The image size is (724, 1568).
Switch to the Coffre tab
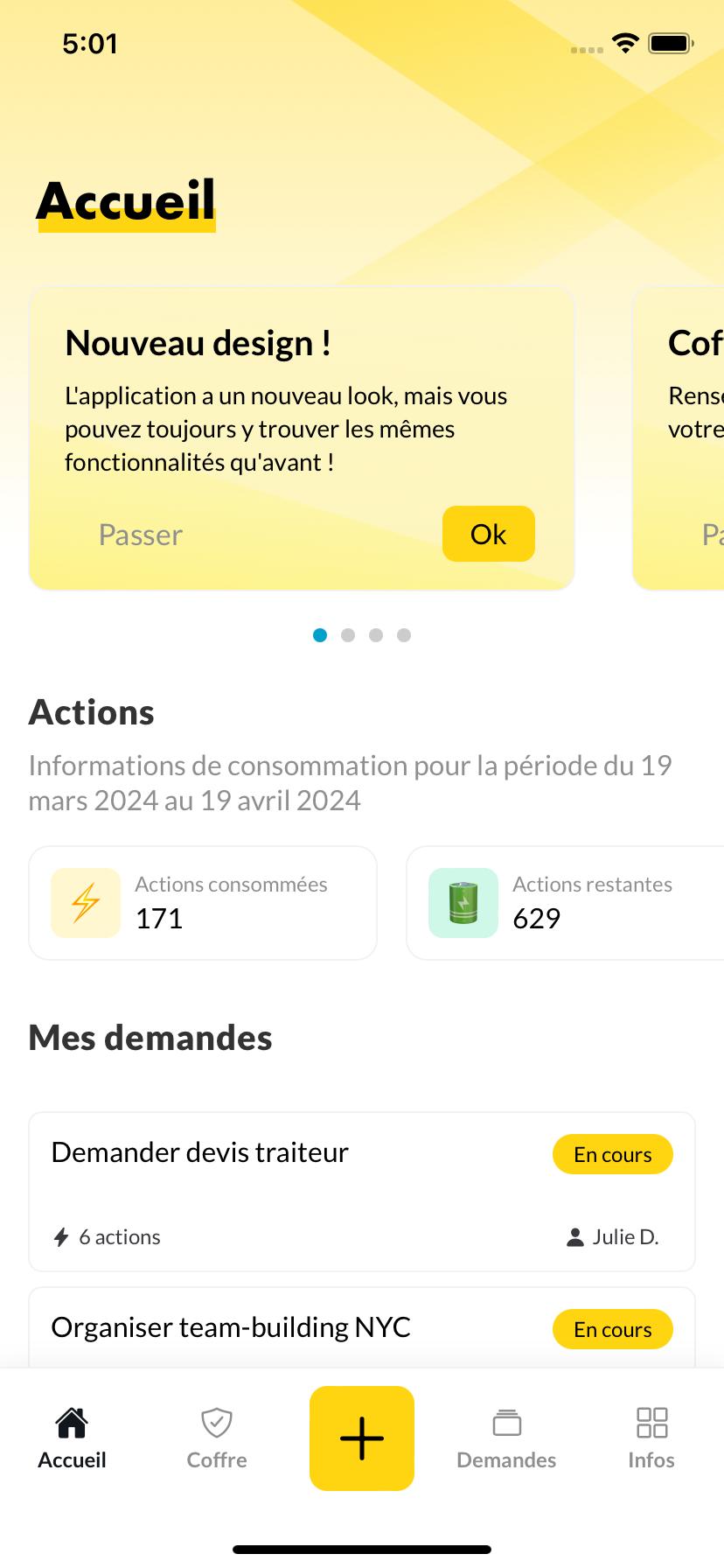[x=217, y=1439]
